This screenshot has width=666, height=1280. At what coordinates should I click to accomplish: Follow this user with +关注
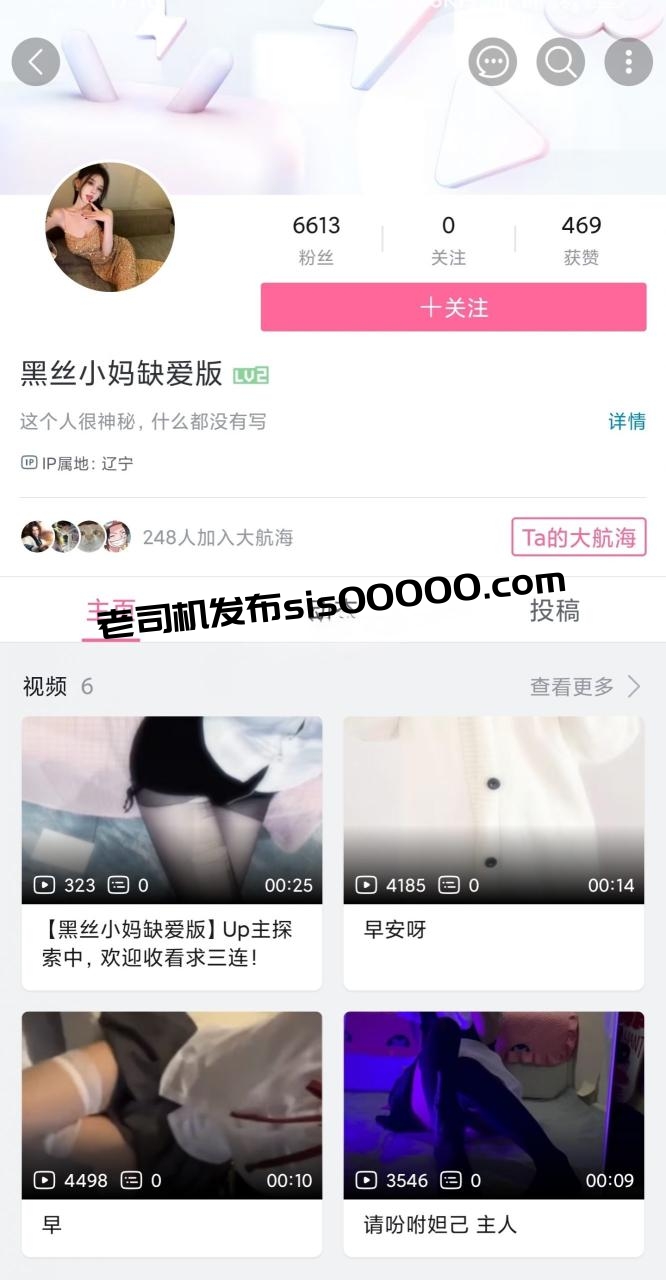[453, 307]
